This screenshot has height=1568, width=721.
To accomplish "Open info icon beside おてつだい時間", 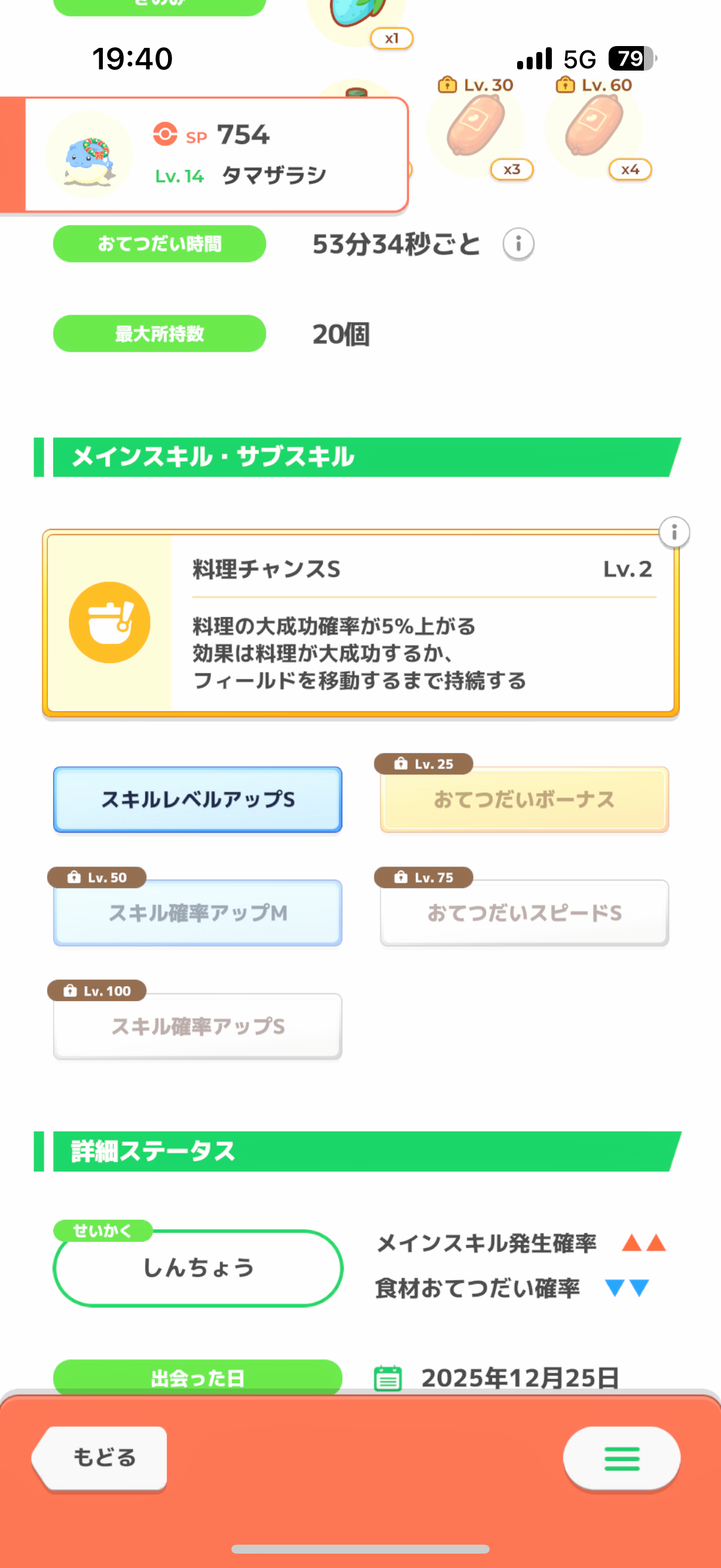I will click(x=518, y=245).
